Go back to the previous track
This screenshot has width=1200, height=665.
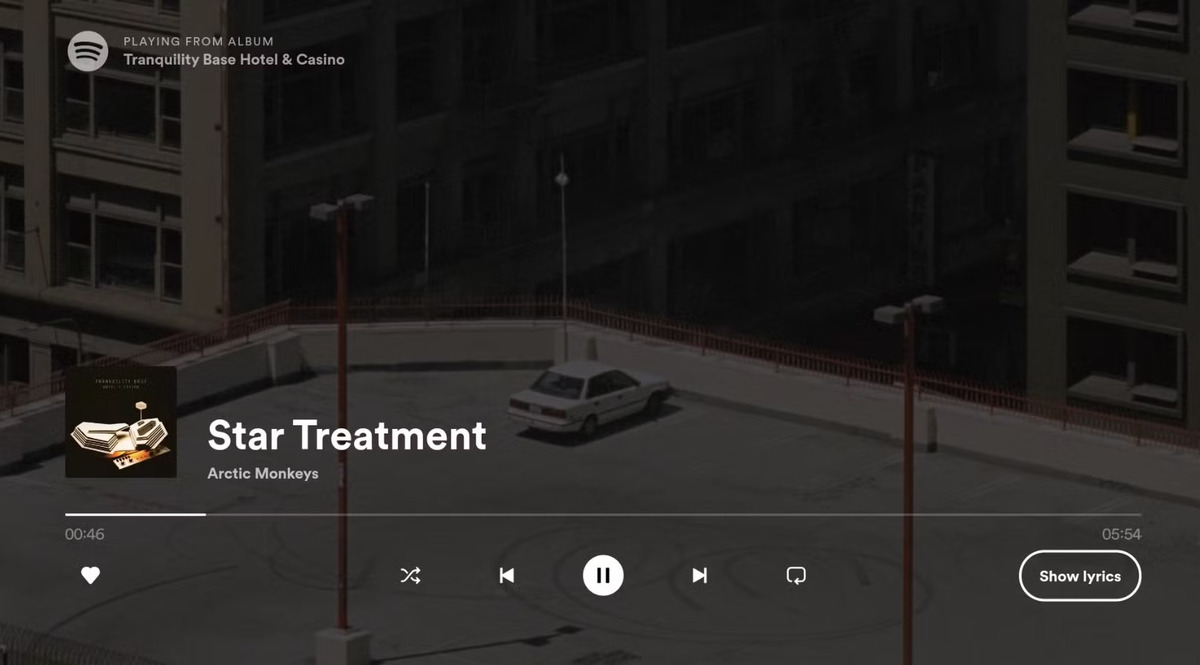507,575
